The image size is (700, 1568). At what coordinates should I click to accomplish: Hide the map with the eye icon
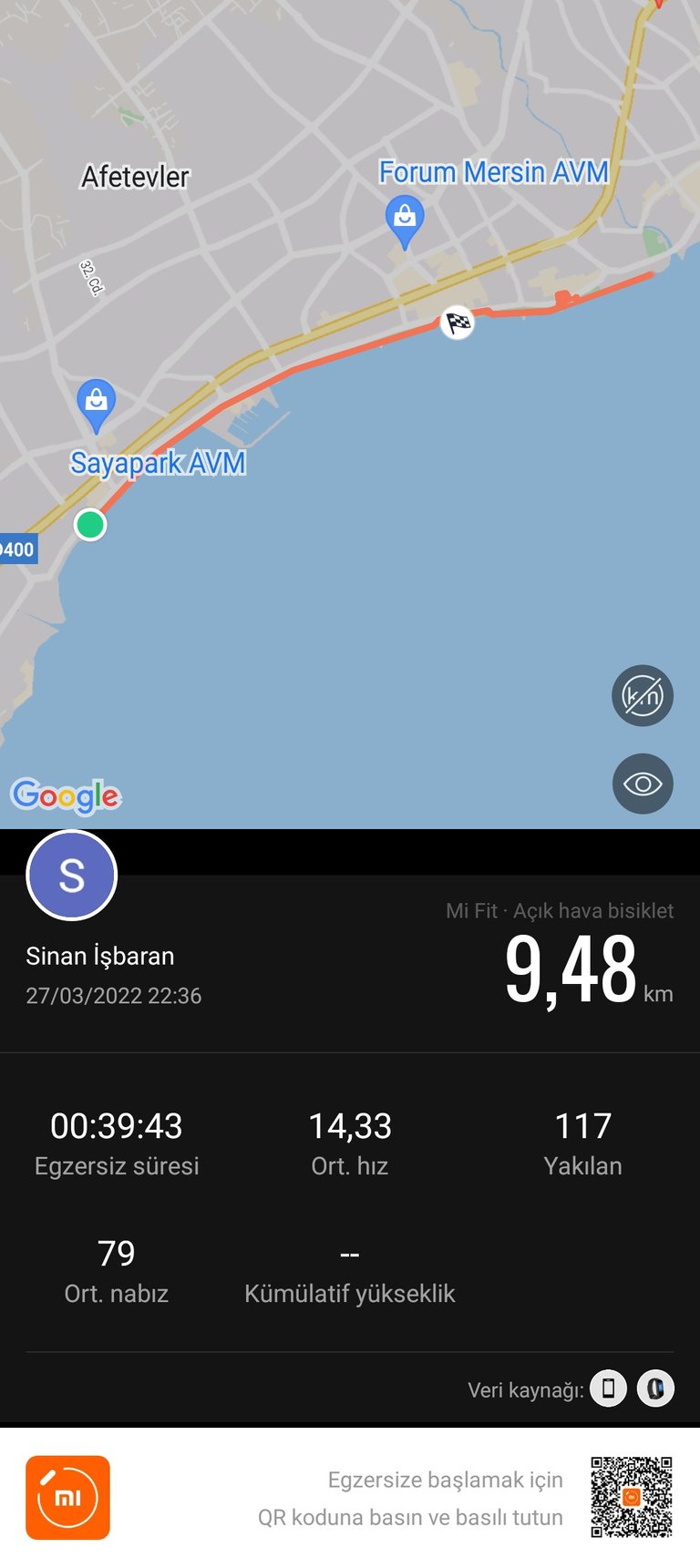point(642,784)
